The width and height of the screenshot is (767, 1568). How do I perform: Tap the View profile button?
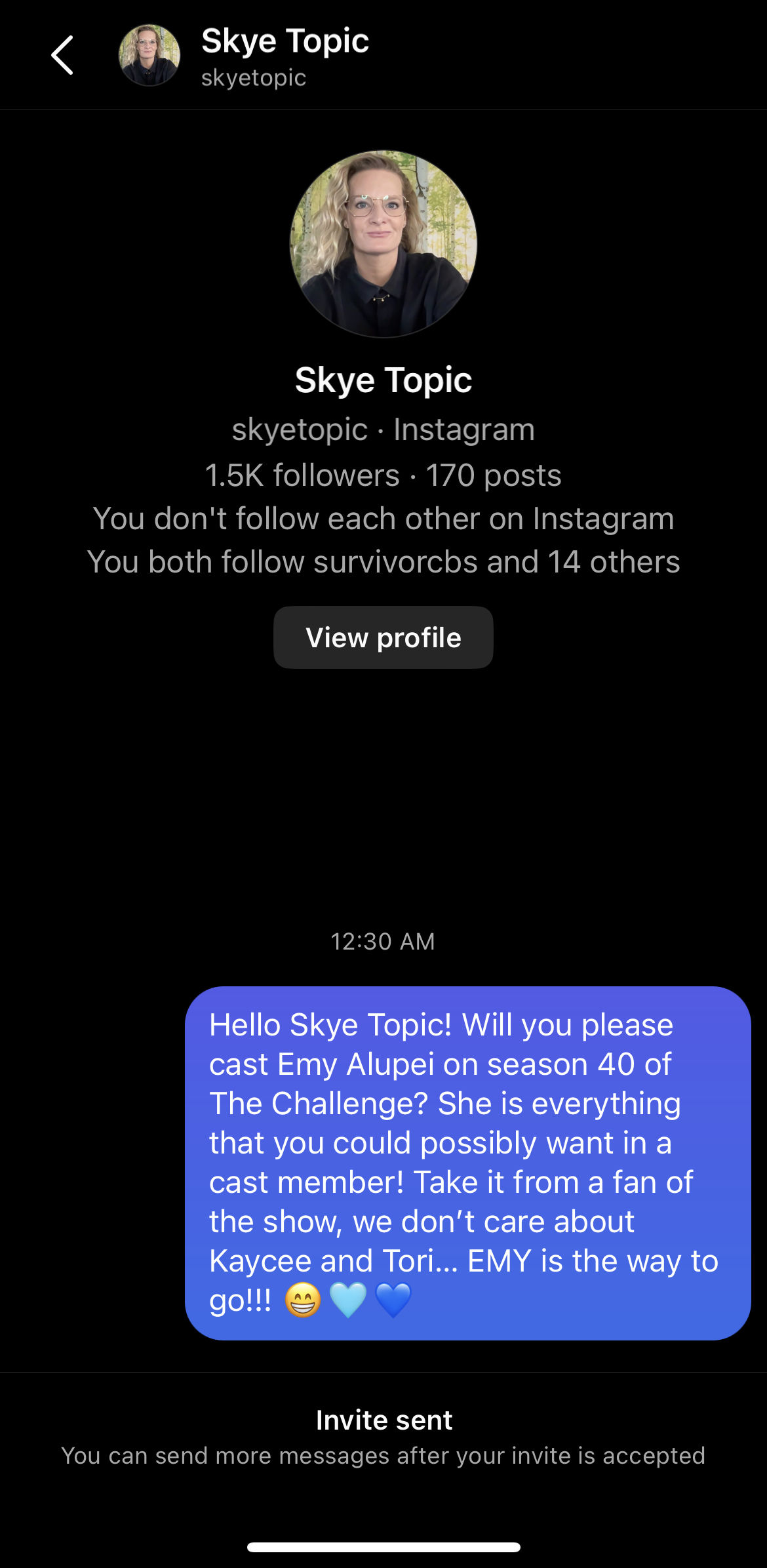(x=383, y=637)
